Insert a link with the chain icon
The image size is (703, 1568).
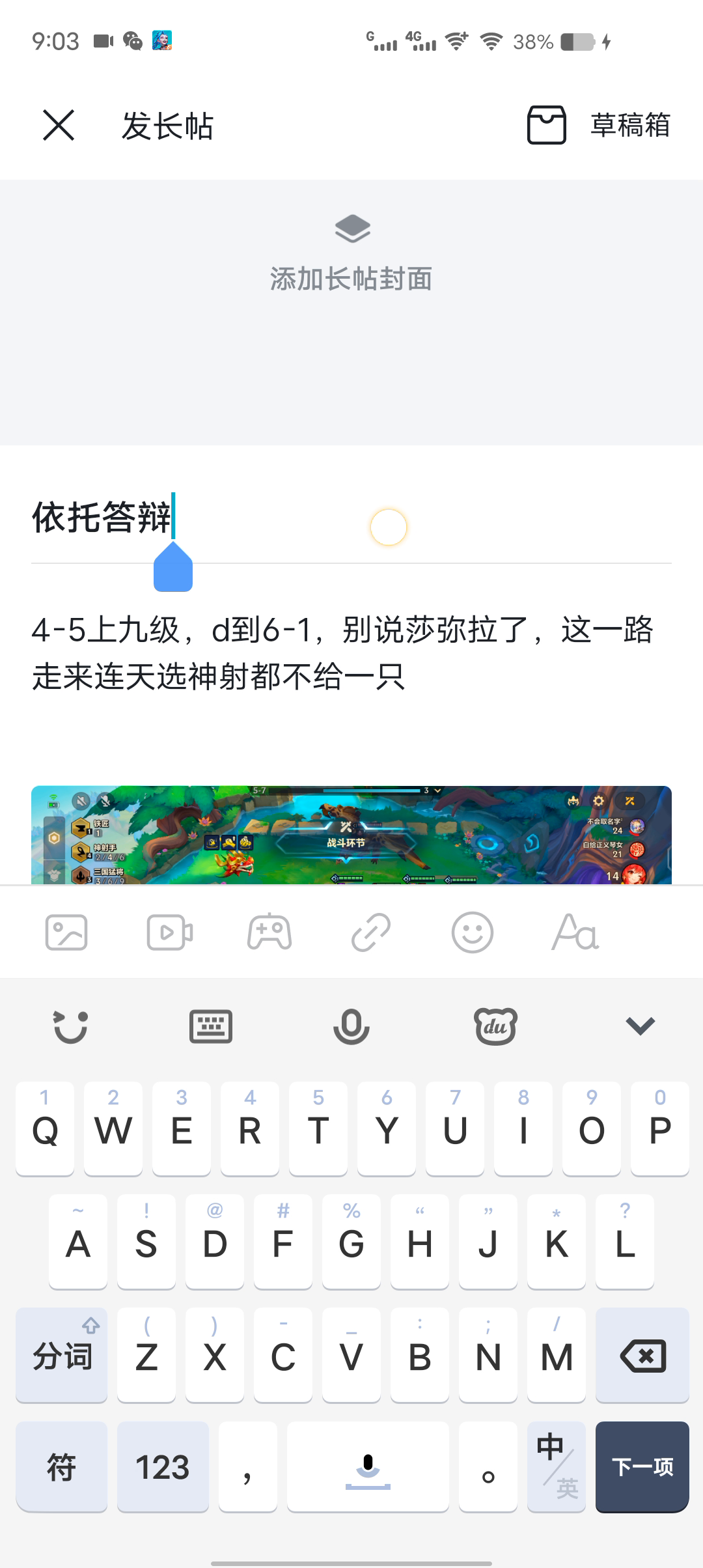point(371,932)
